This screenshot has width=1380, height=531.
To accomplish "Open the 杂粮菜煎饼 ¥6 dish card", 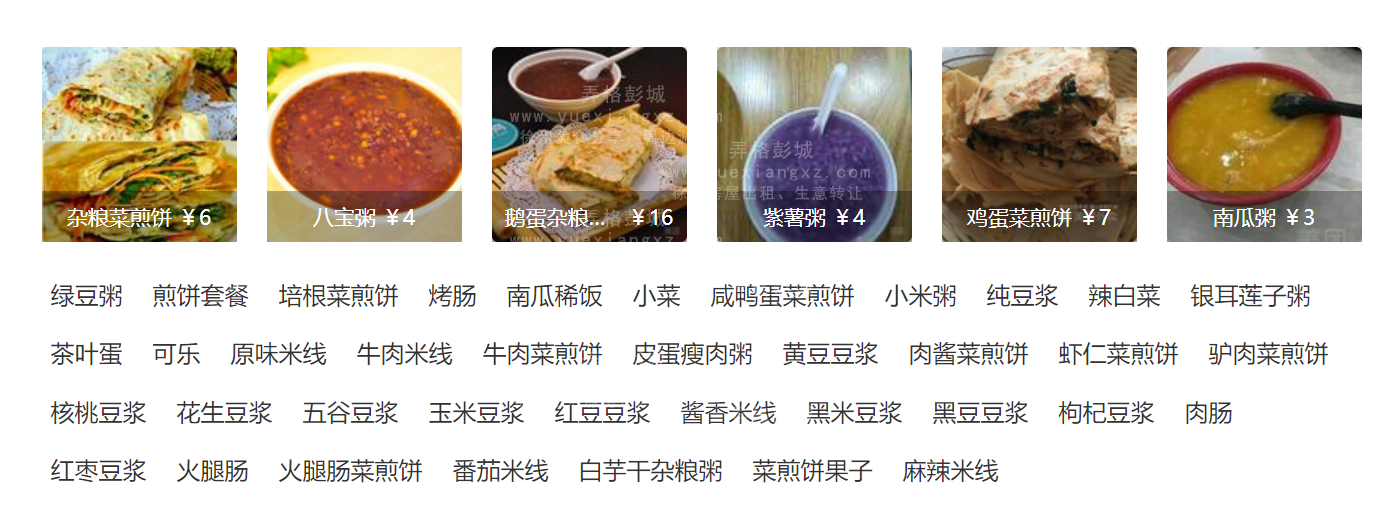I will pyautogui.click(x=139, y=144).
